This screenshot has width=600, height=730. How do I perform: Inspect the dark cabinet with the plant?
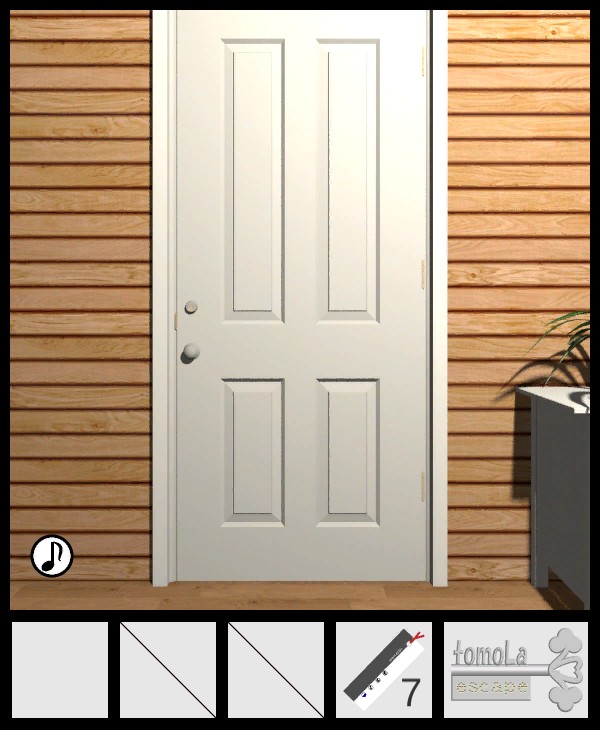point(560,480)
